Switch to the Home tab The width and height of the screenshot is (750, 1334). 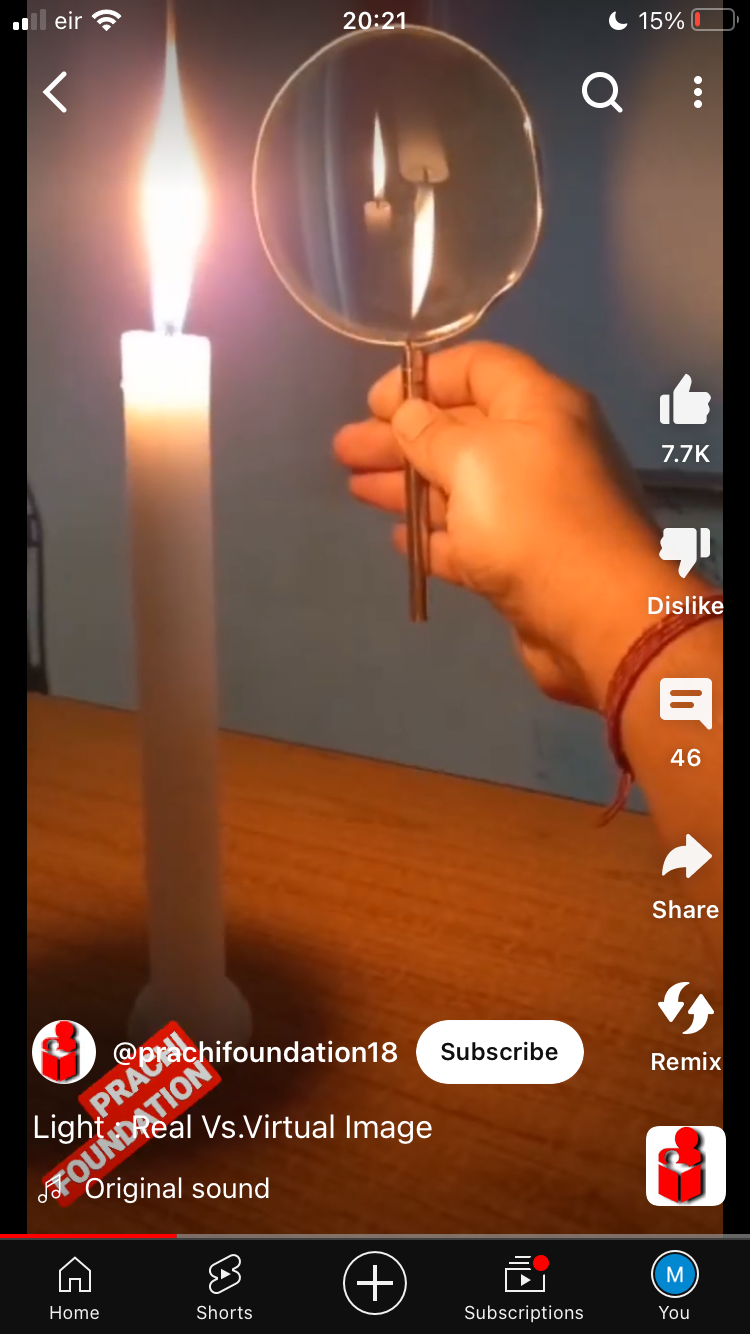click(75, 1288)
